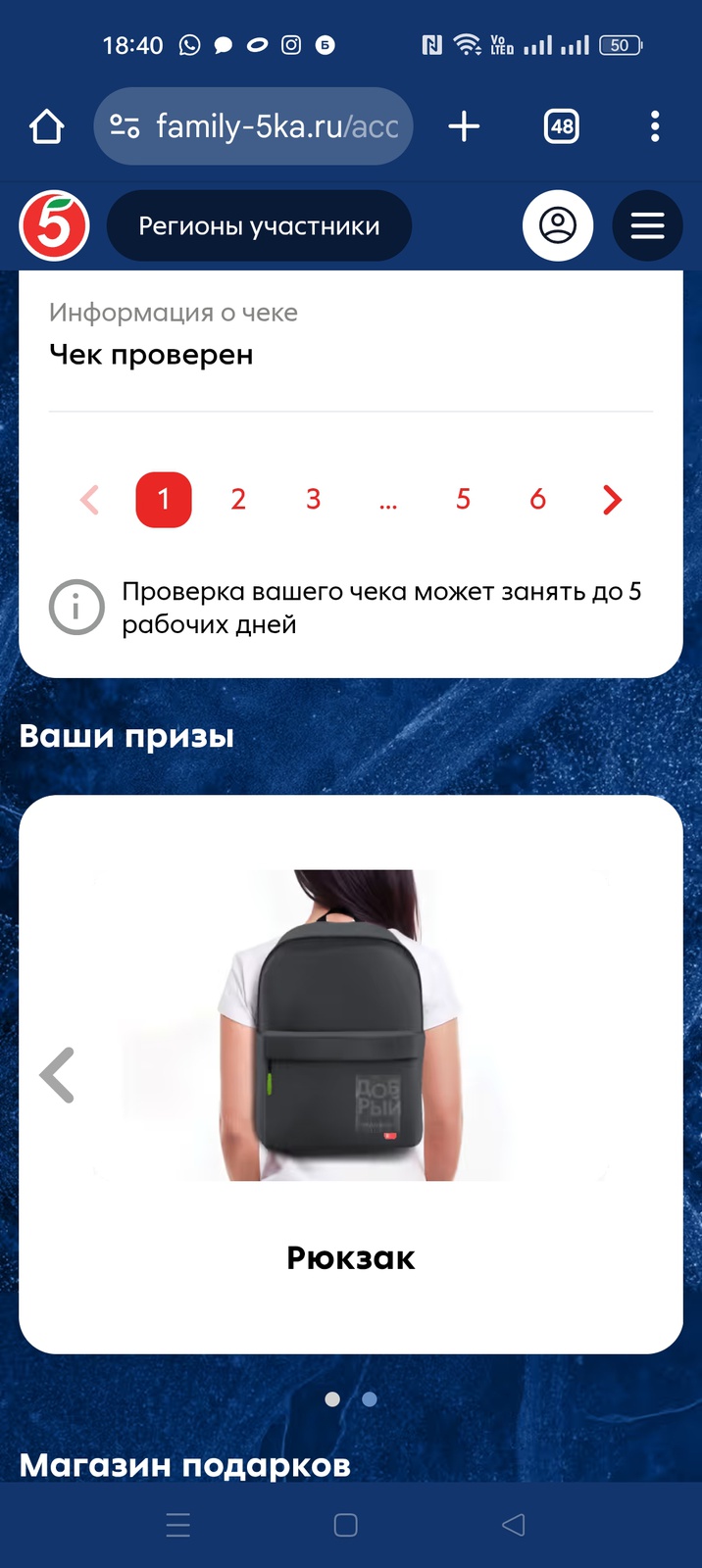Open a new browser tab
This screenshot has width=702, height=1568.
(464, 126)
